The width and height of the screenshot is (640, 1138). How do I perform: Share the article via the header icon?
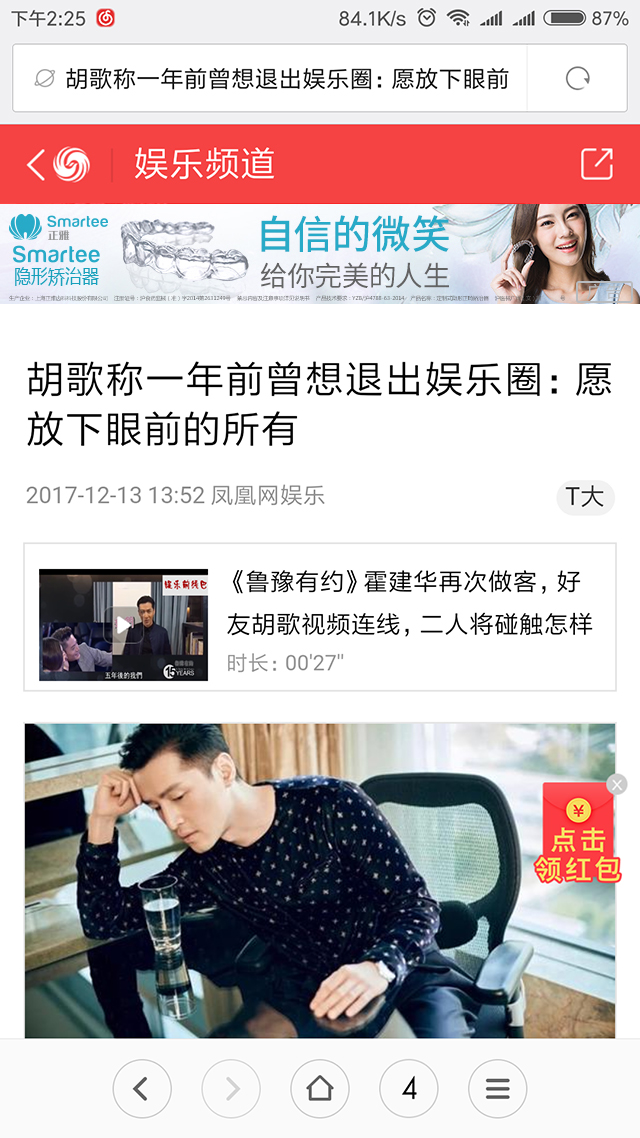point(596,164)
